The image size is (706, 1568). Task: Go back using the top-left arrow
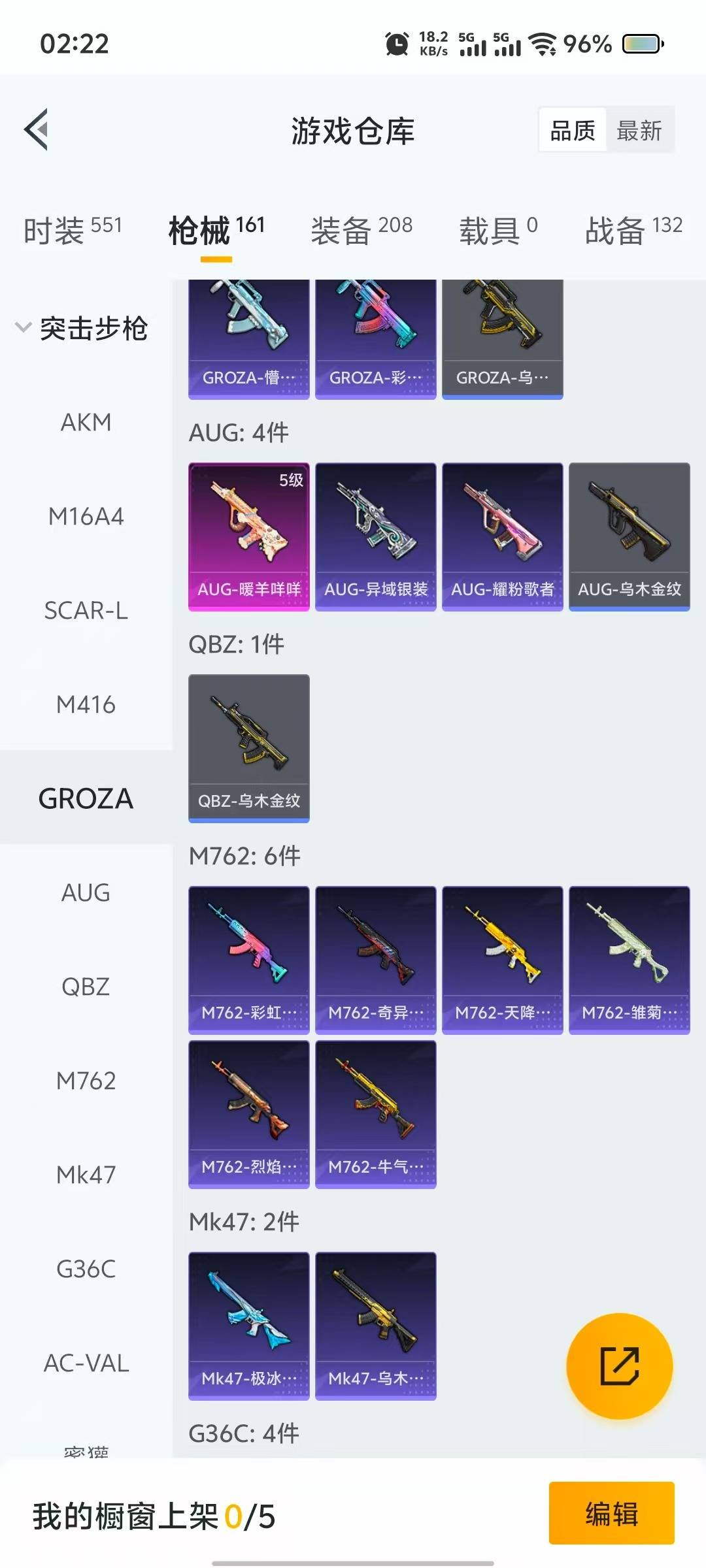point(37,129)
